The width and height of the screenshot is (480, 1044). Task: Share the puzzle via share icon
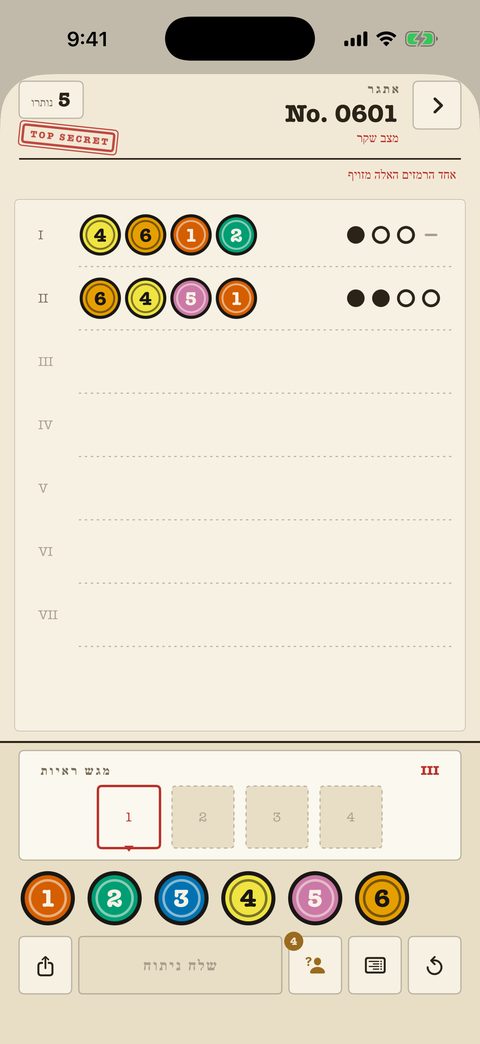45,965
